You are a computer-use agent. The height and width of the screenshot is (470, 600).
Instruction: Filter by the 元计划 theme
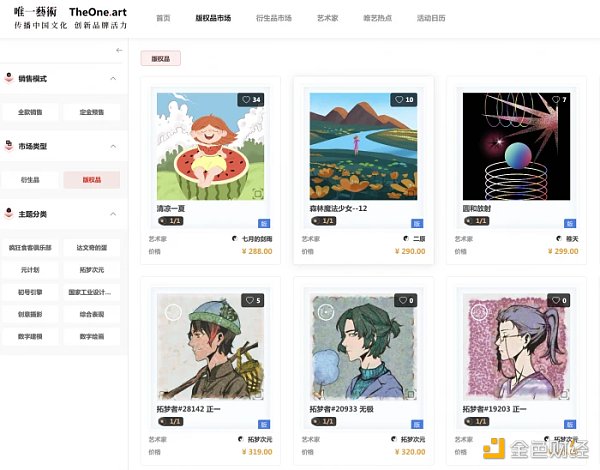30,270
